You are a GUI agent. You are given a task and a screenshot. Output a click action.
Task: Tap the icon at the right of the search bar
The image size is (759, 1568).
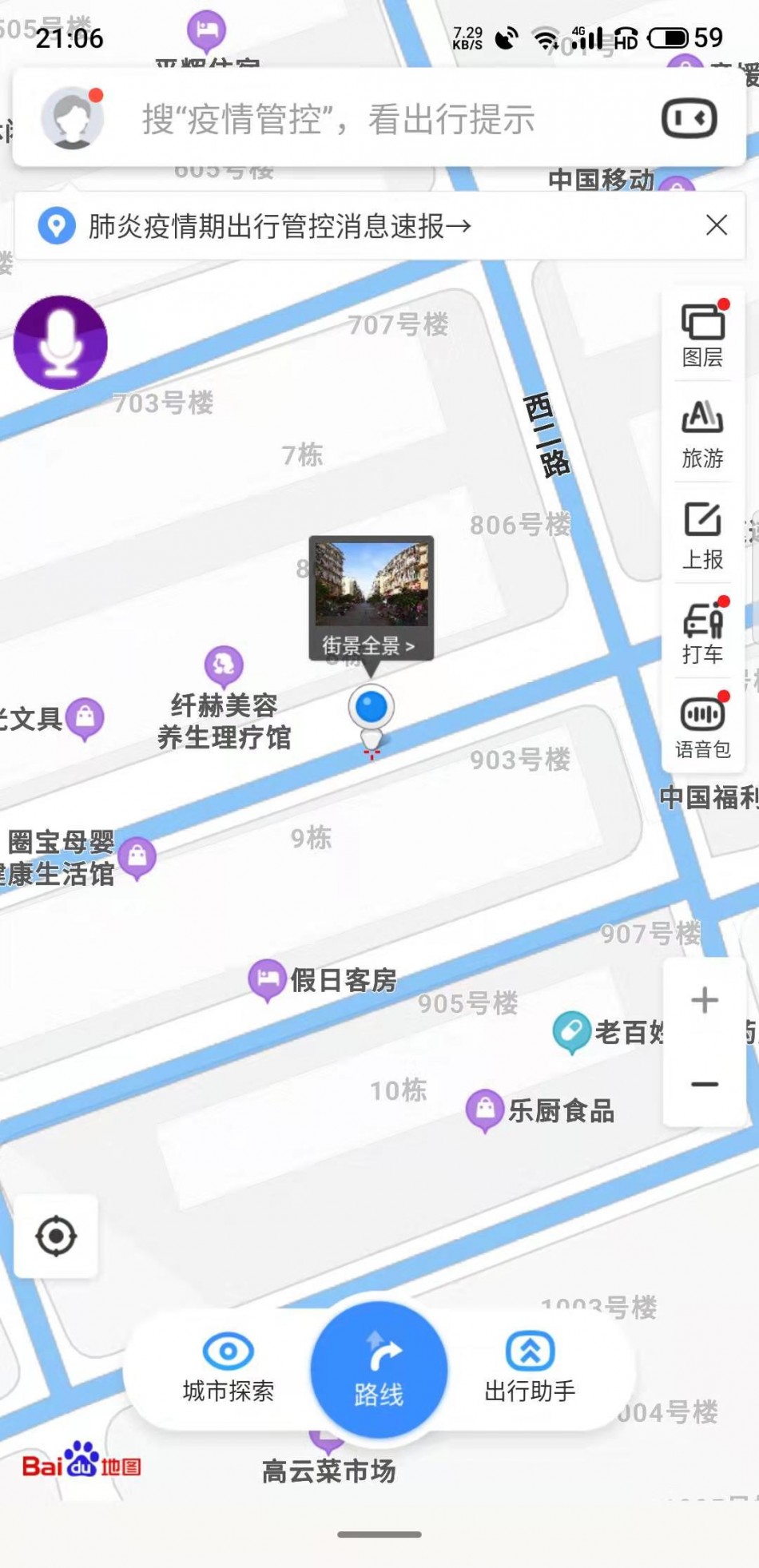click(x=689, y=119)
